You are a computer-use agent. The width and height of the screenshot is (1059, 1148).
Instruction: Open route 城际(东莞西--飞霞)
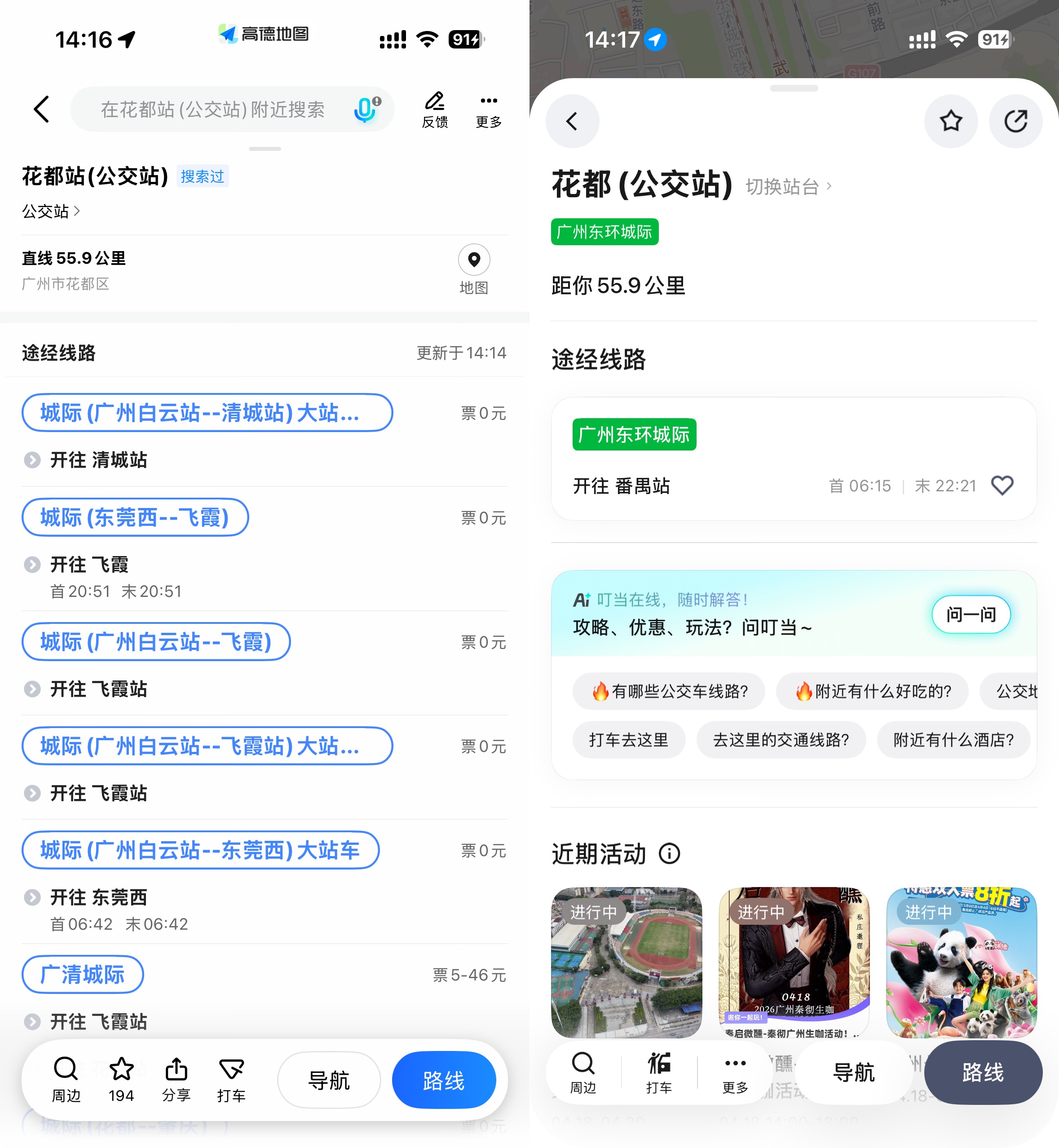click(135, 517)
